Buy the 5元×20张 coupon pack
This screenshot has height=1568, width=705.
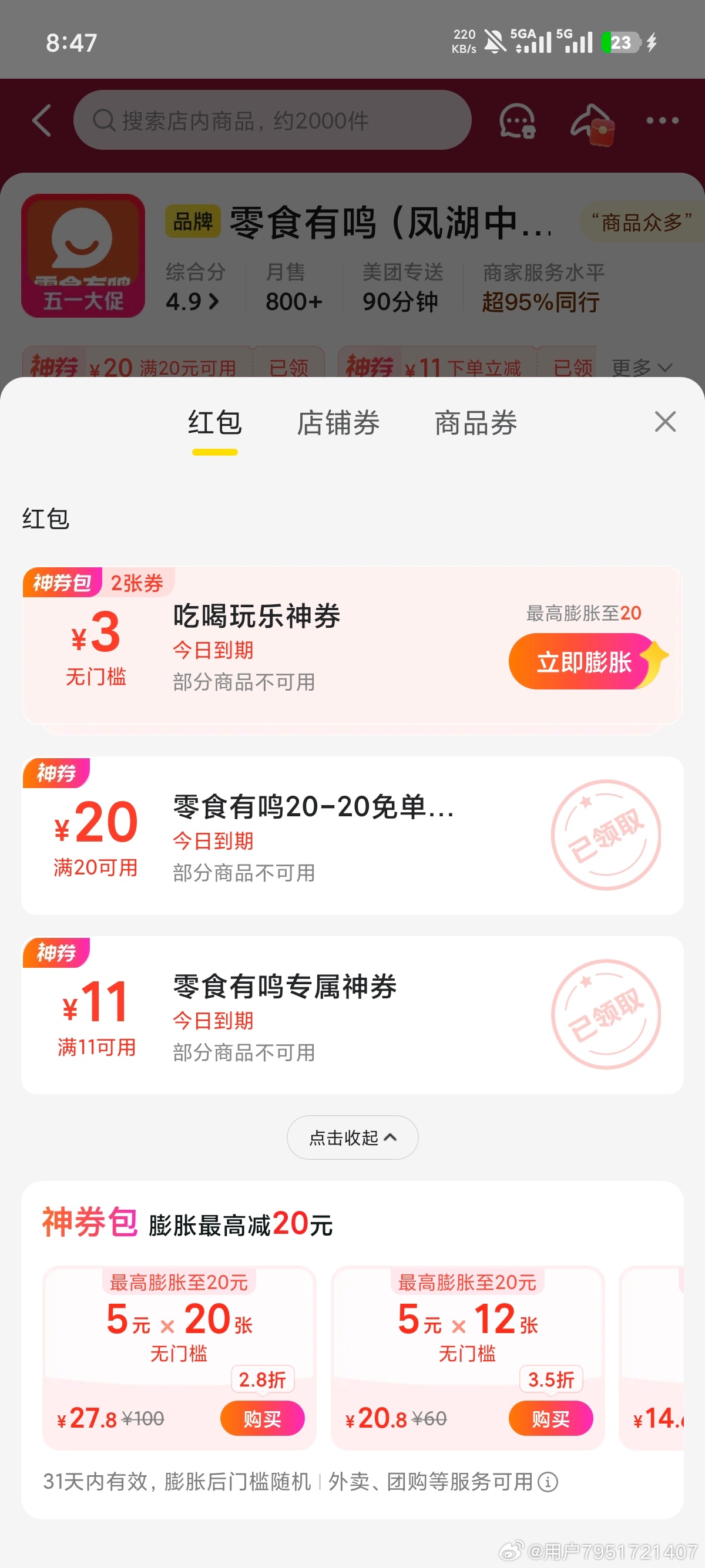(x=262, y=1418)
